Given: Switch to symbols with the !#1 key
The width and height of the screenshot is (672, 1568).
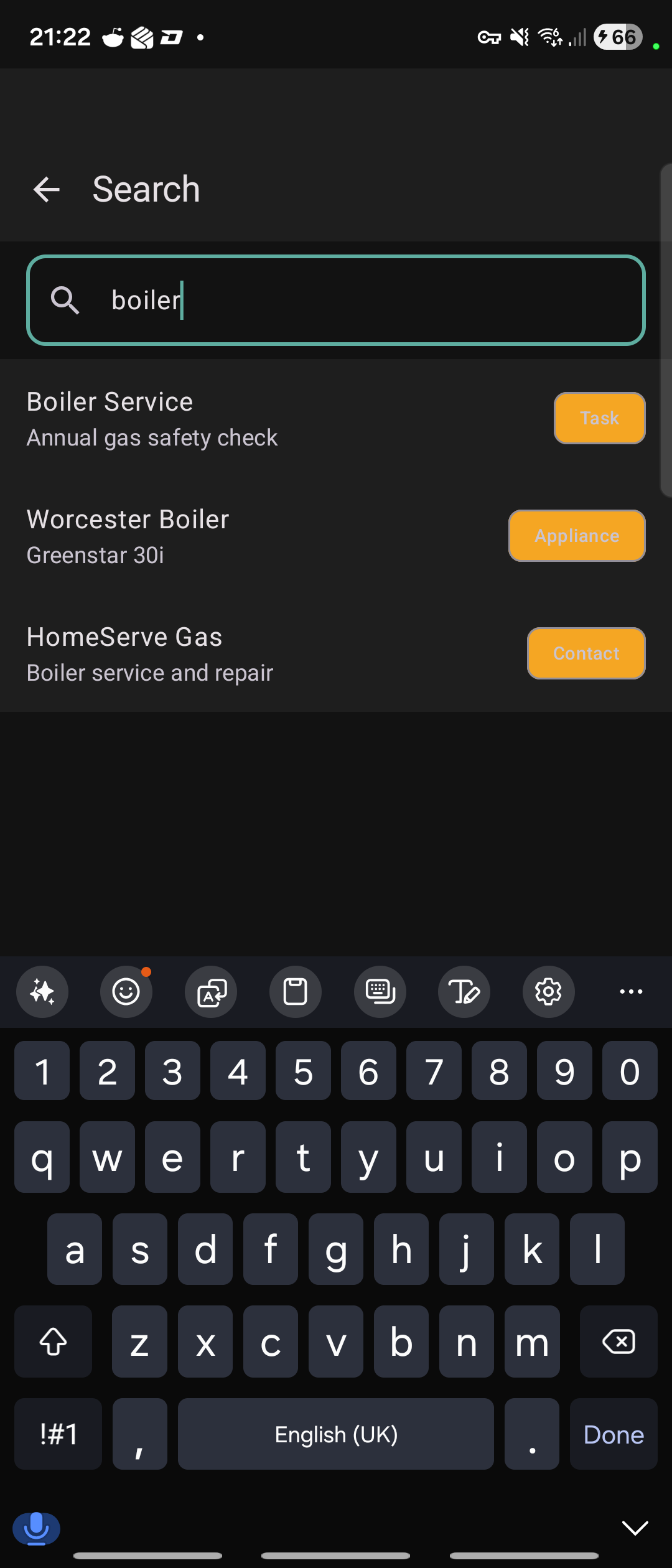Looking at the screenshot, I should pyautogui.click(x=57, y=1434).
